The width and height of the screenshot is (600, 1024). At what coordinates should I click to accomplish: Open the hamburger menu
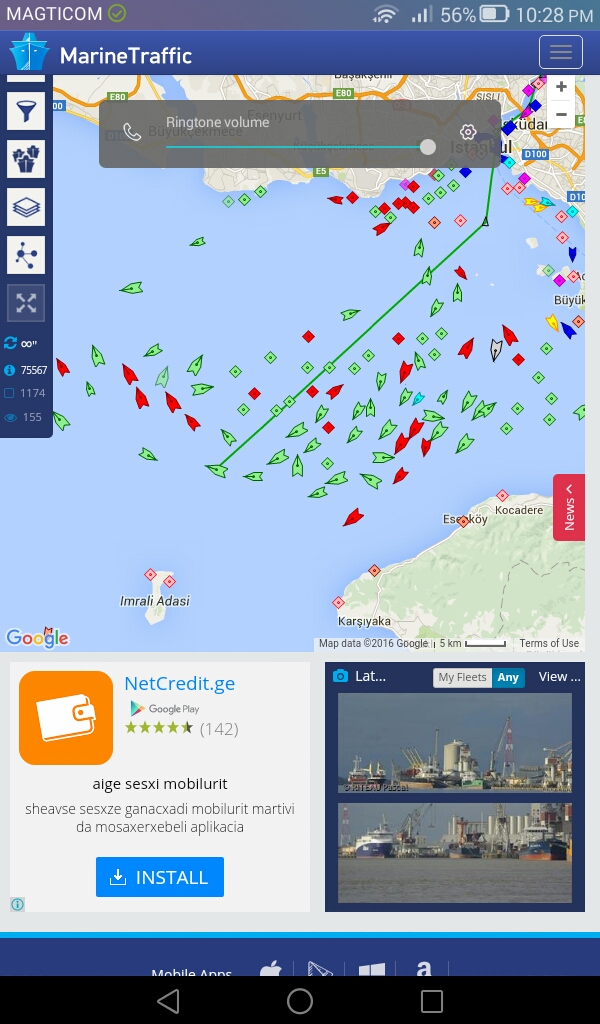[x=561, y=52]
